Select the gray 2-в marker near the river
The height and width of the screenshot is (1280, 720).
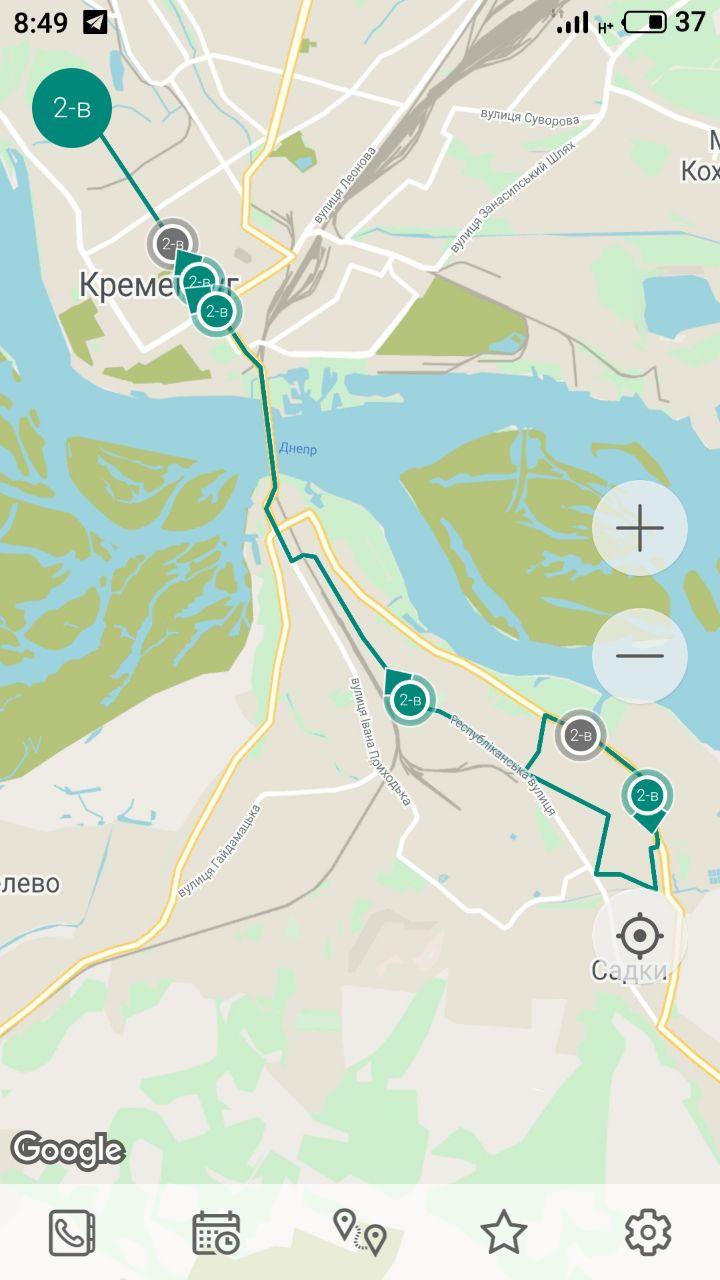pos(580,736)
